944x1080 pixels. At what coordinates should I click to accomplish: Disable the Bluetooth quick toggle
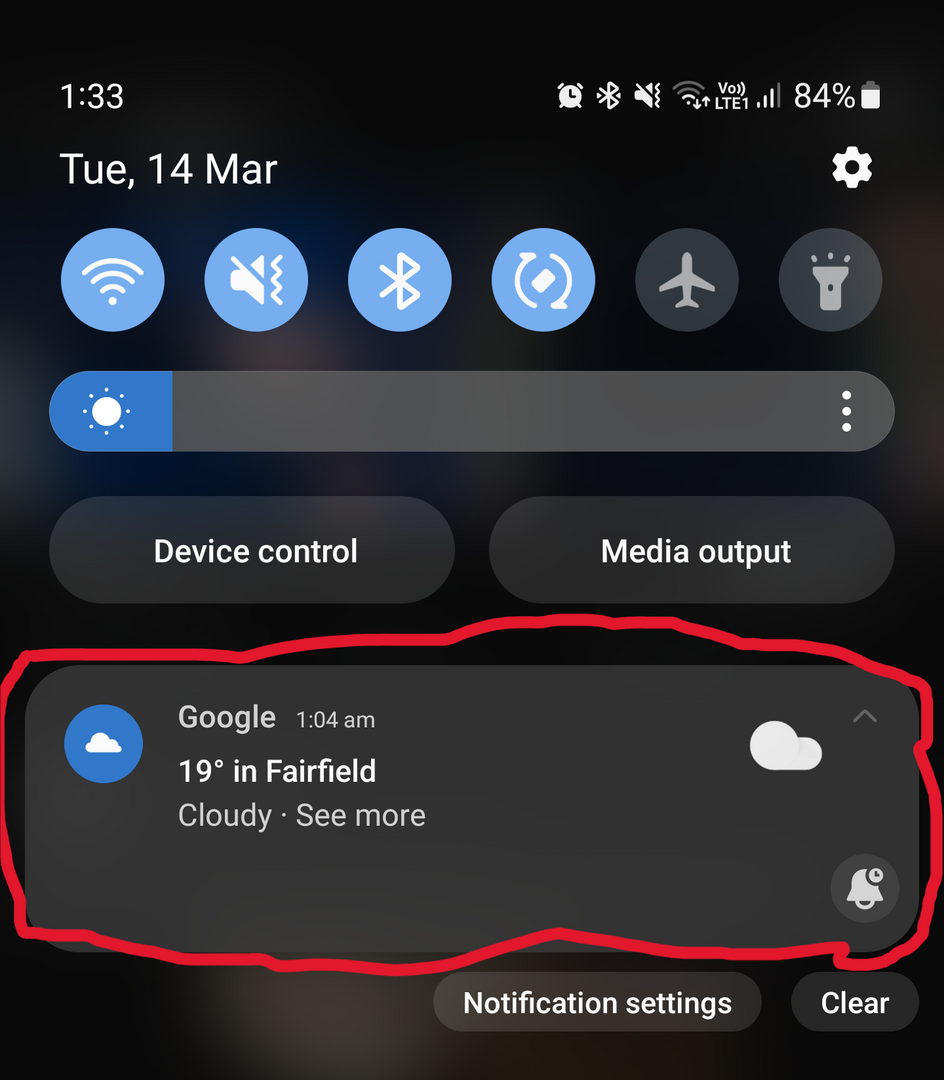400,280
